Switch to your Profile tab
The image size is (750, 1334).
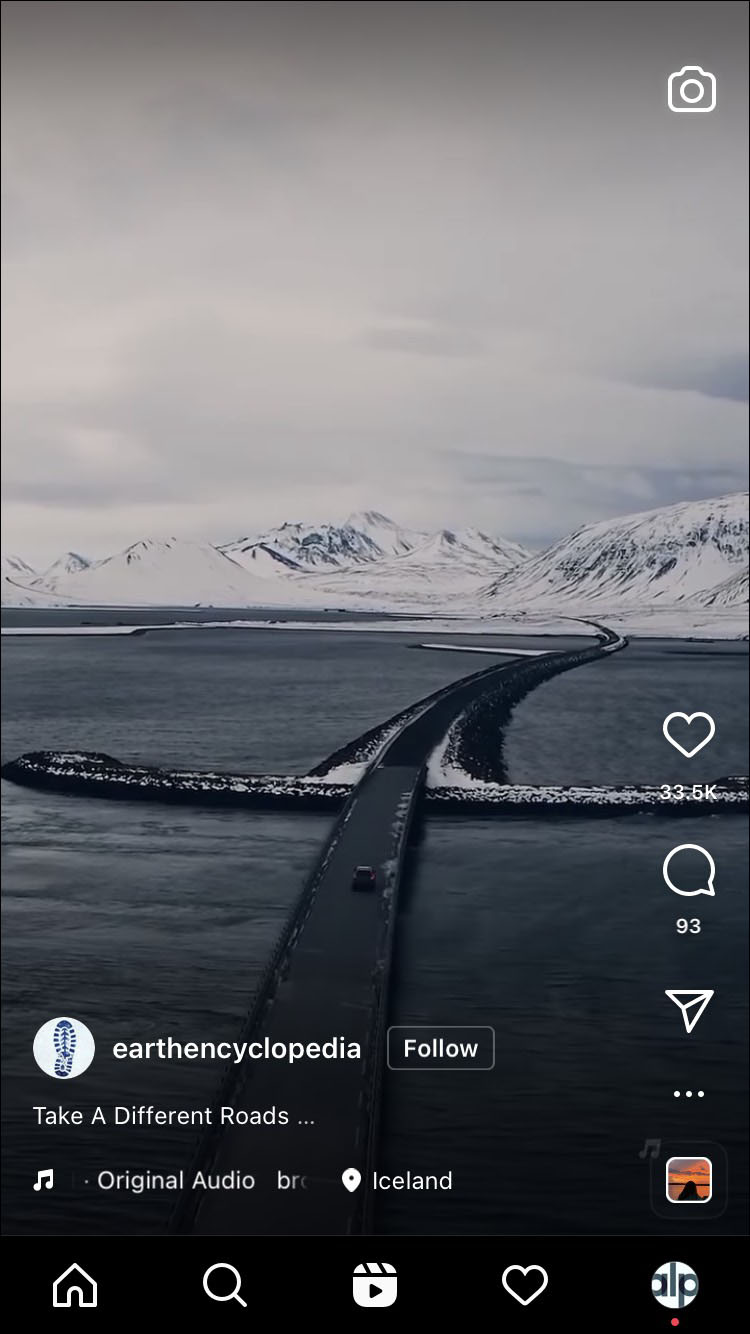675,1285
